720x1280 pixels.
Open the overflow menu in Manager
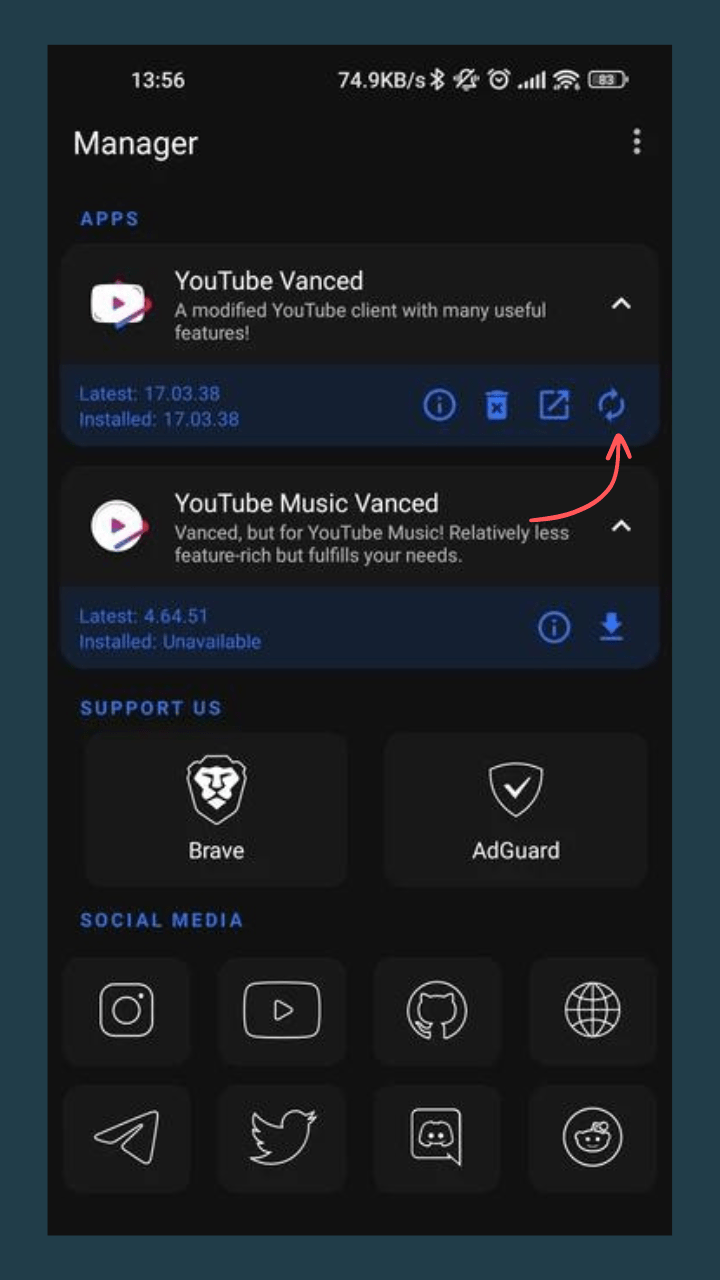click(x=637, y=142)
